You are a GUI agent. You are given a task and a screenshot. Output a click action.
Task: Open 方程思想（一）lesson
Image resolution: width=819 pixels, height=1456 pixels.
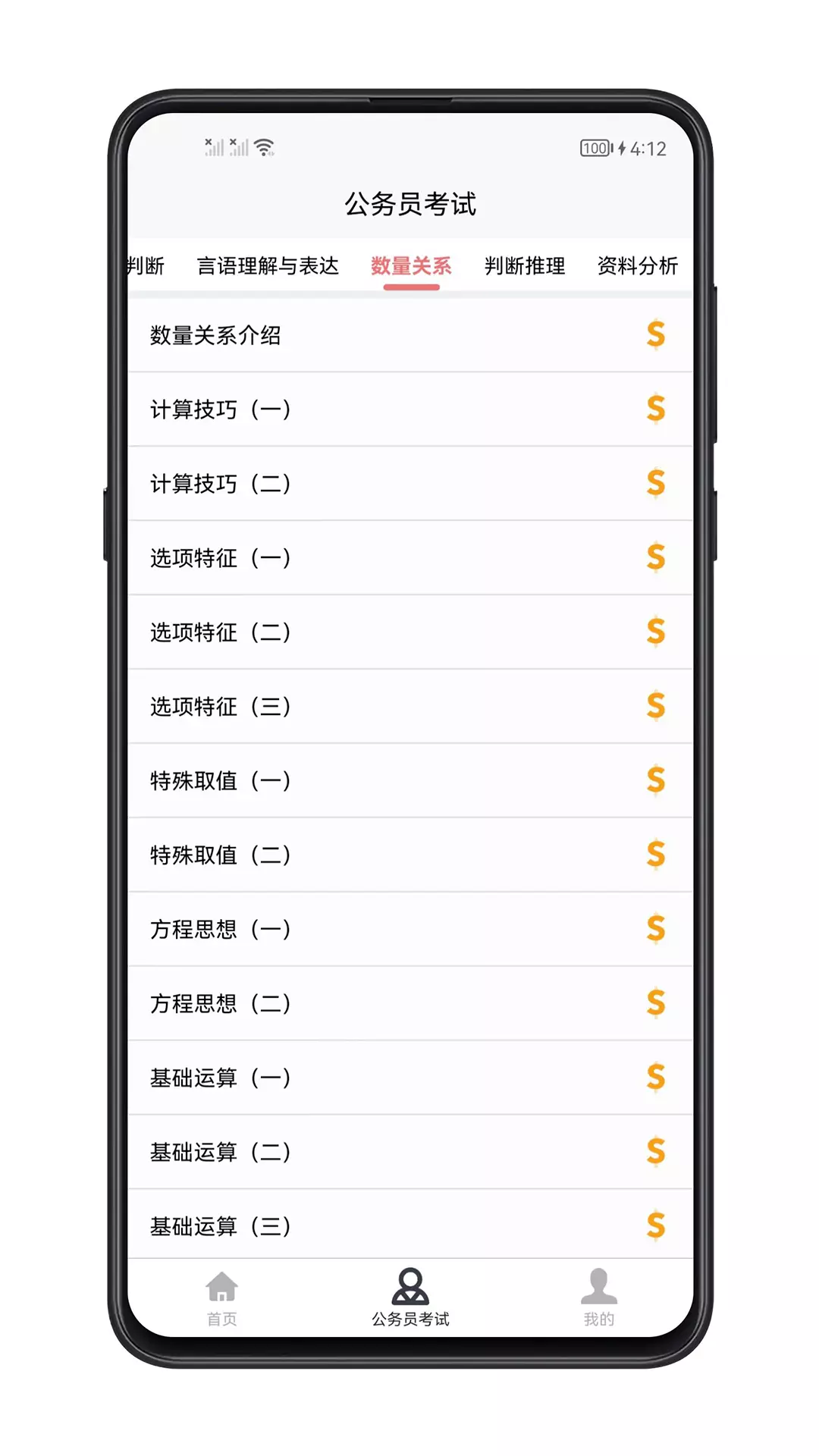tap(410, 930)
